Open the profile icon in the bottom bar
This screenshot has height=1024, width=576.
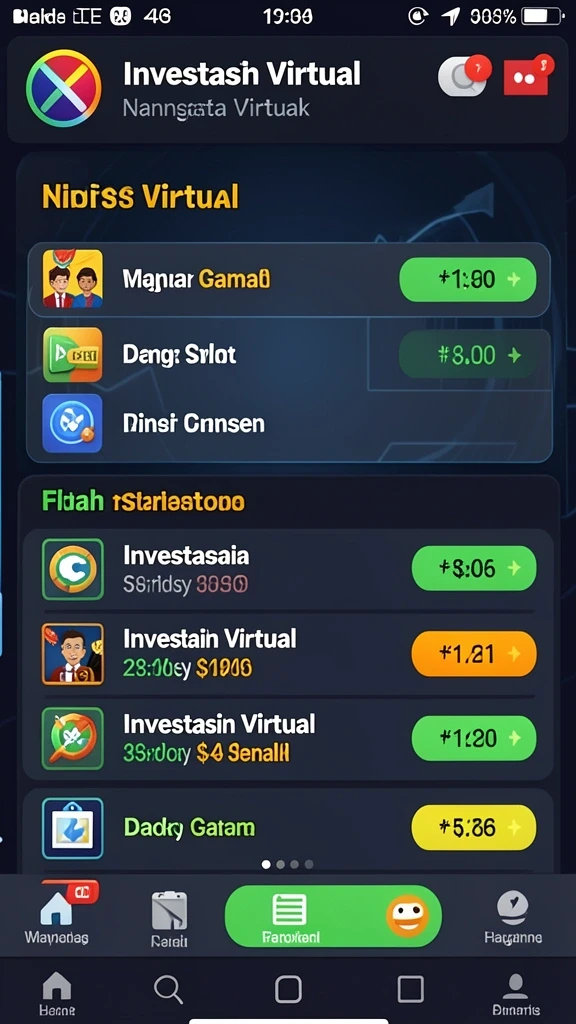tap(516, 995)
